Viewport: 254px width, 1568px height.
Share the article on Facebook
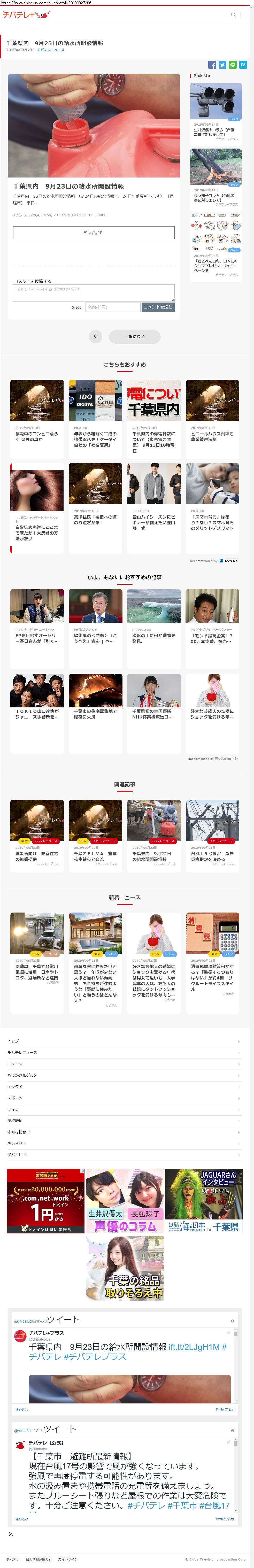point(212,65)
